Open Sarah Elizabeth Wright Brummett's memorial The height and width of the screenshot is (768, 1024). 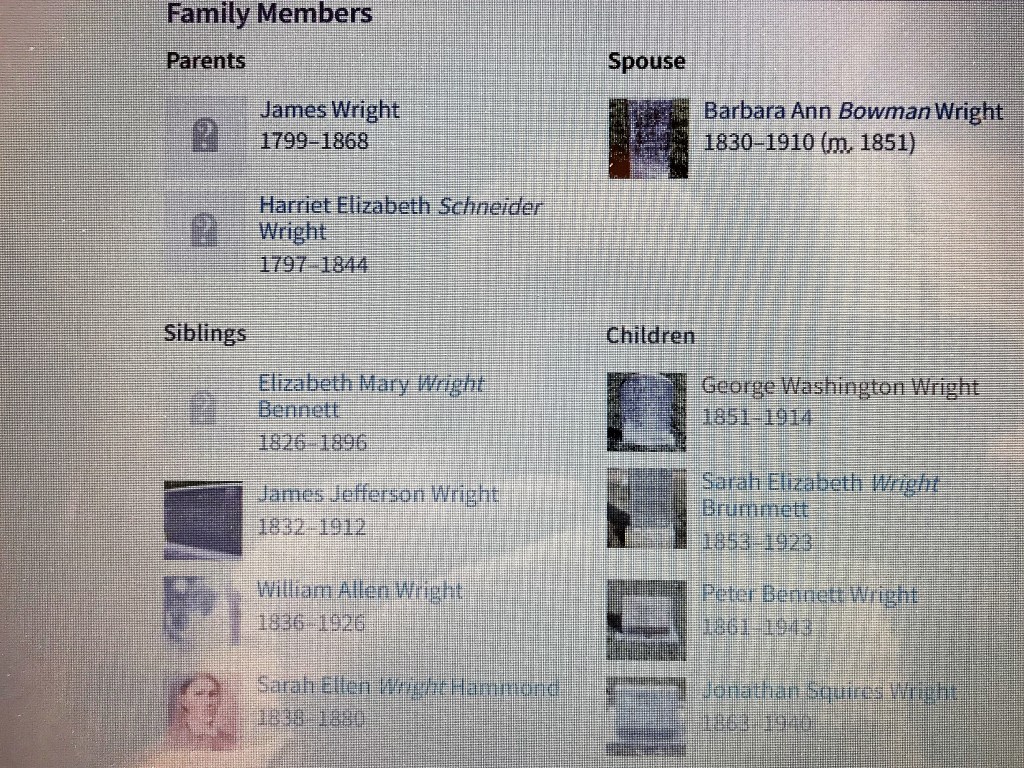coord(819,483)
